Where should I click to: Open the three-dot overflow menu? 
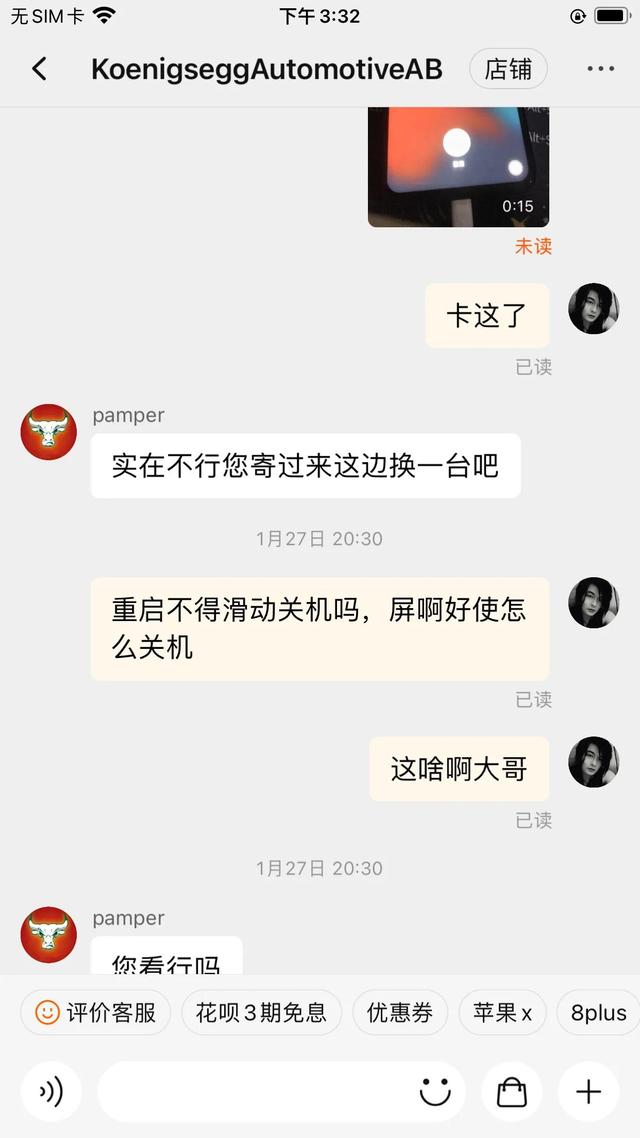600,69
